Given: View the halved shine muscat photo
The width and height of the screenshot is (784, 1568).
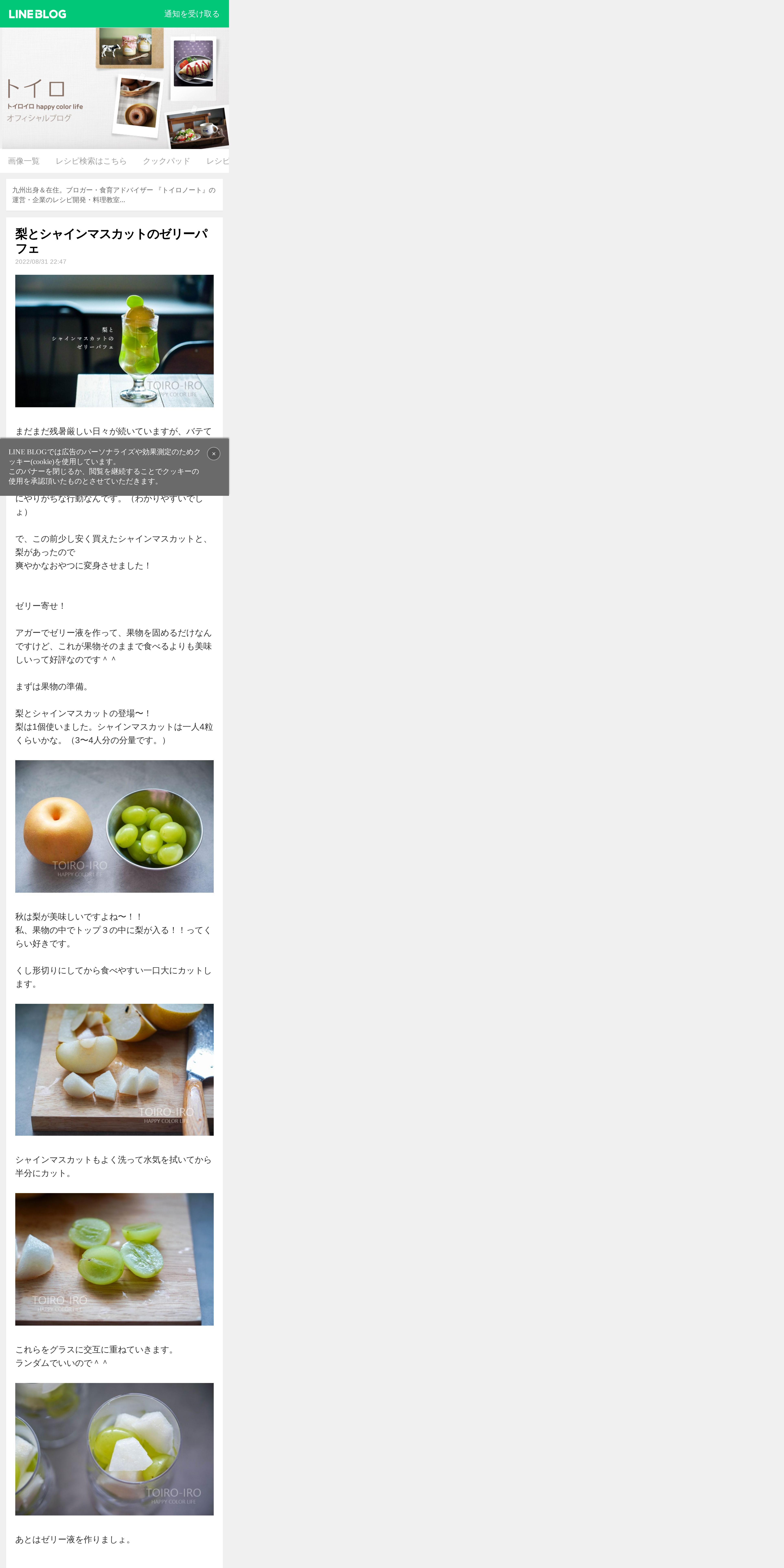Looking at the screenshot, I should coord(114,1259).
